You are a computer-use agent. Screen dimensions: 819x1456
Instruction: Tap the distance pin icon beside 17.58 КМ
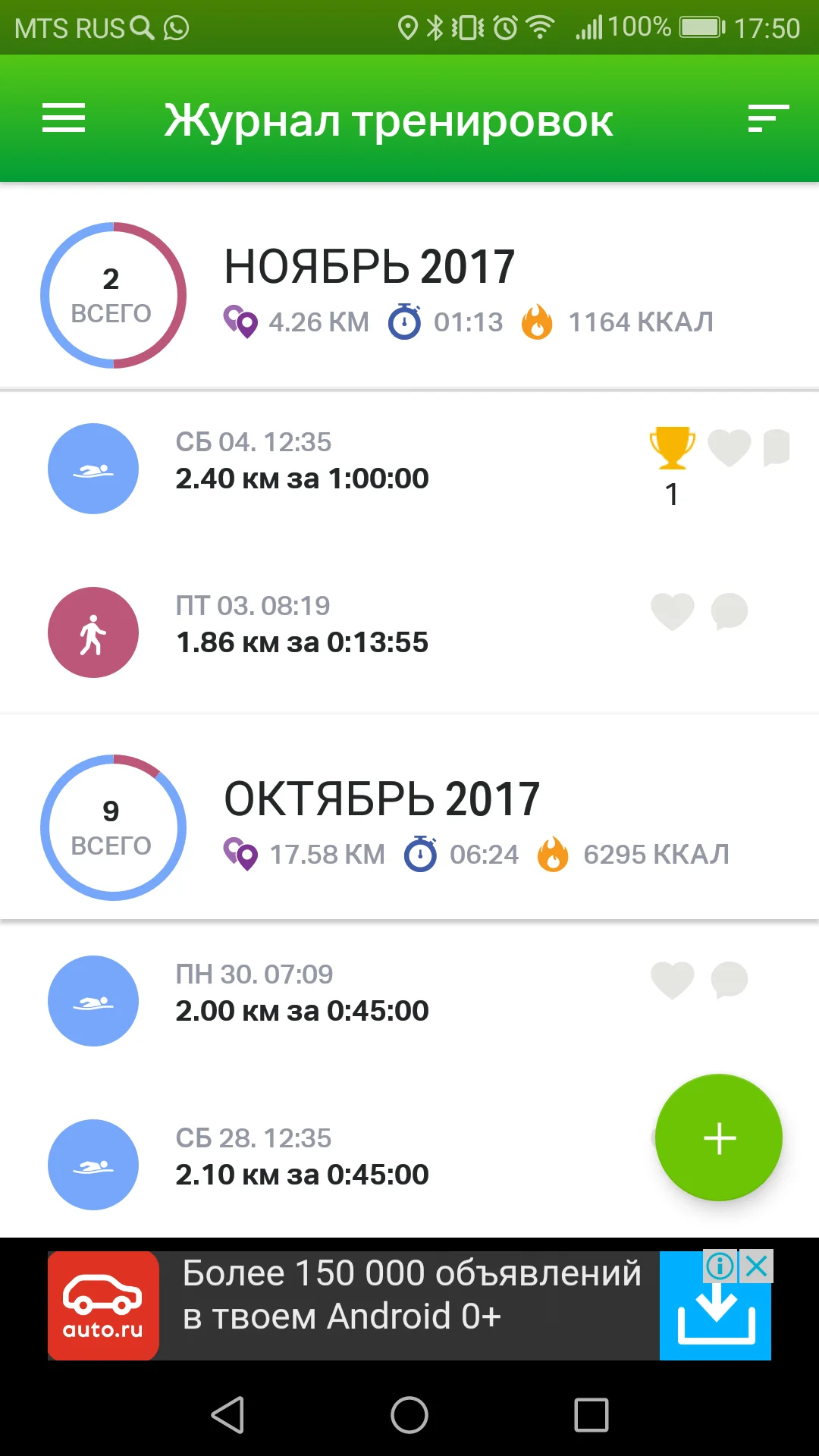coord(240,852)
